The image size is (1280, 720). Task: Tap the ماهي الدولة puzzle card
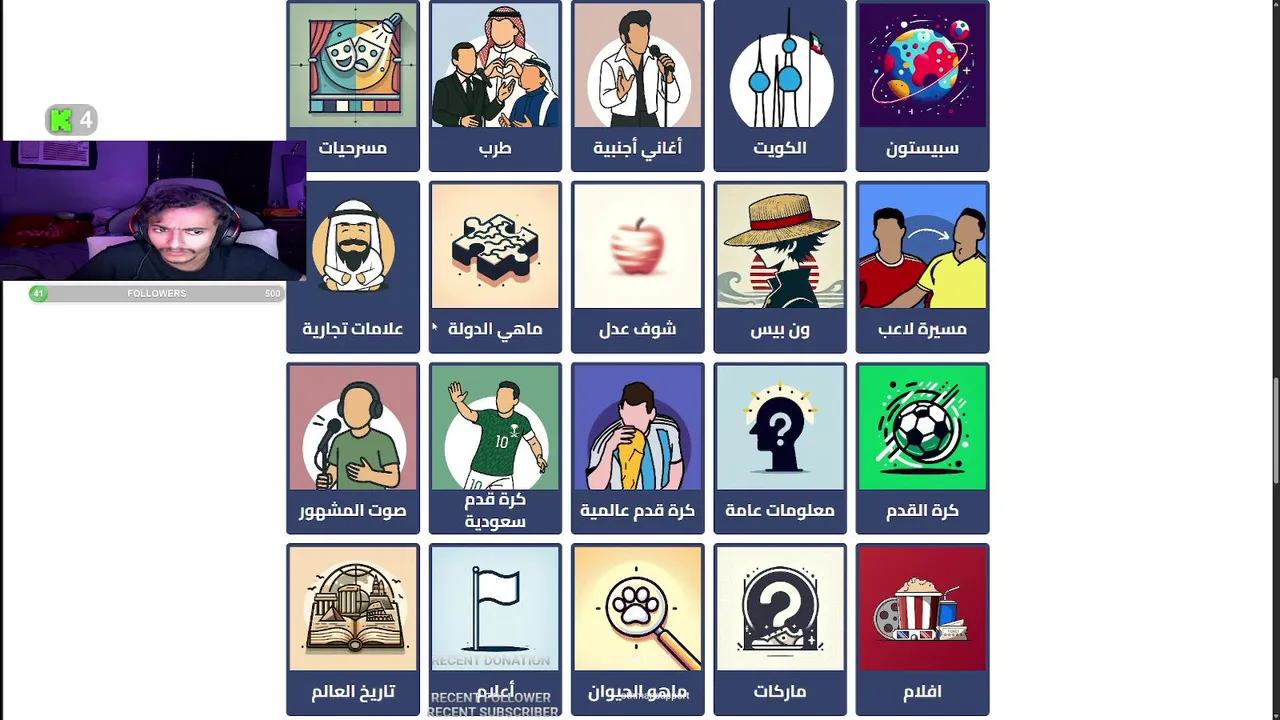[495, 266]
